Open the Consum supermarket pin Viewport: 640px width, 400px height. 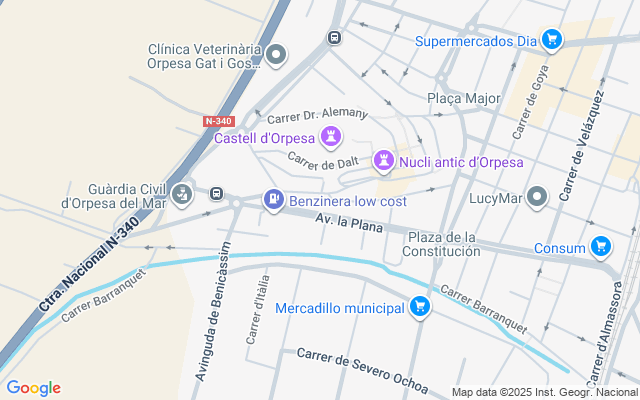coord(600,246)
